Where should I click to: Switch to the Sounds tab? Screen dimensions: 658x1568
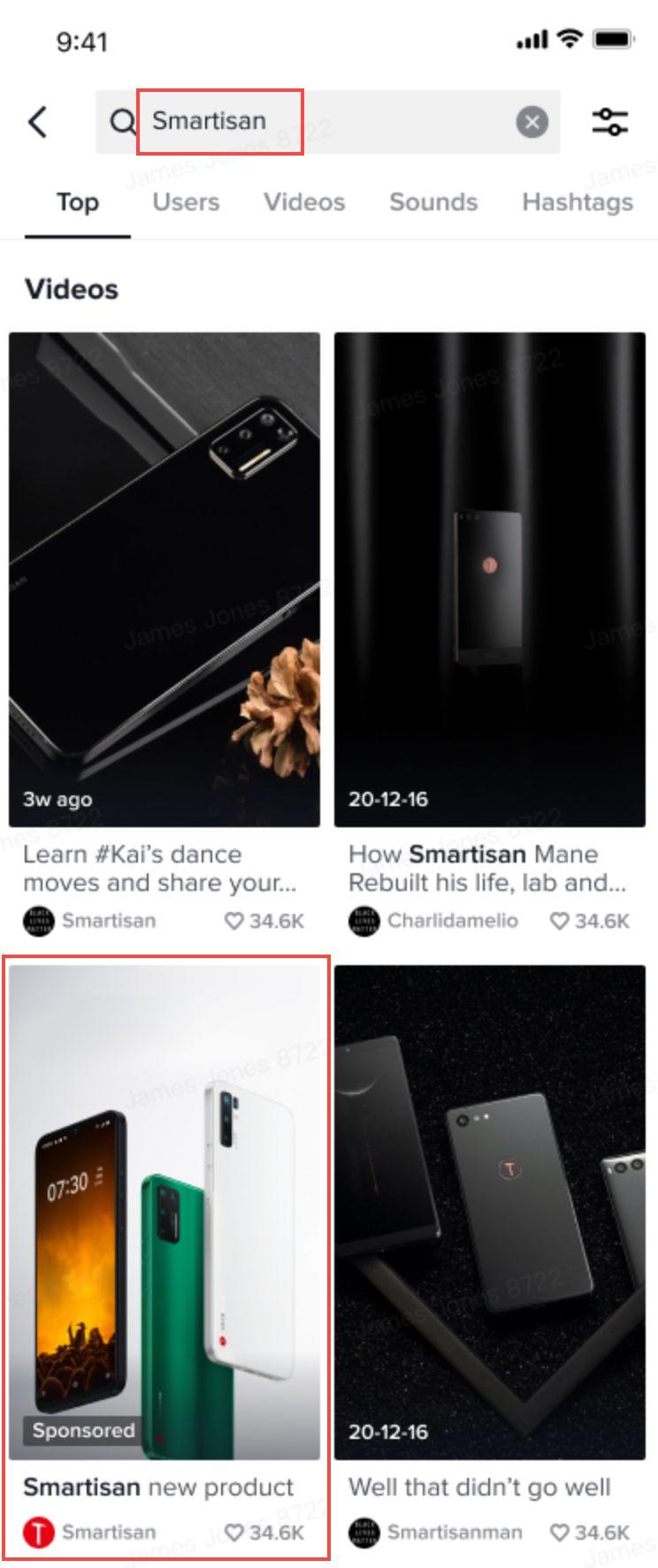[433, 202]
